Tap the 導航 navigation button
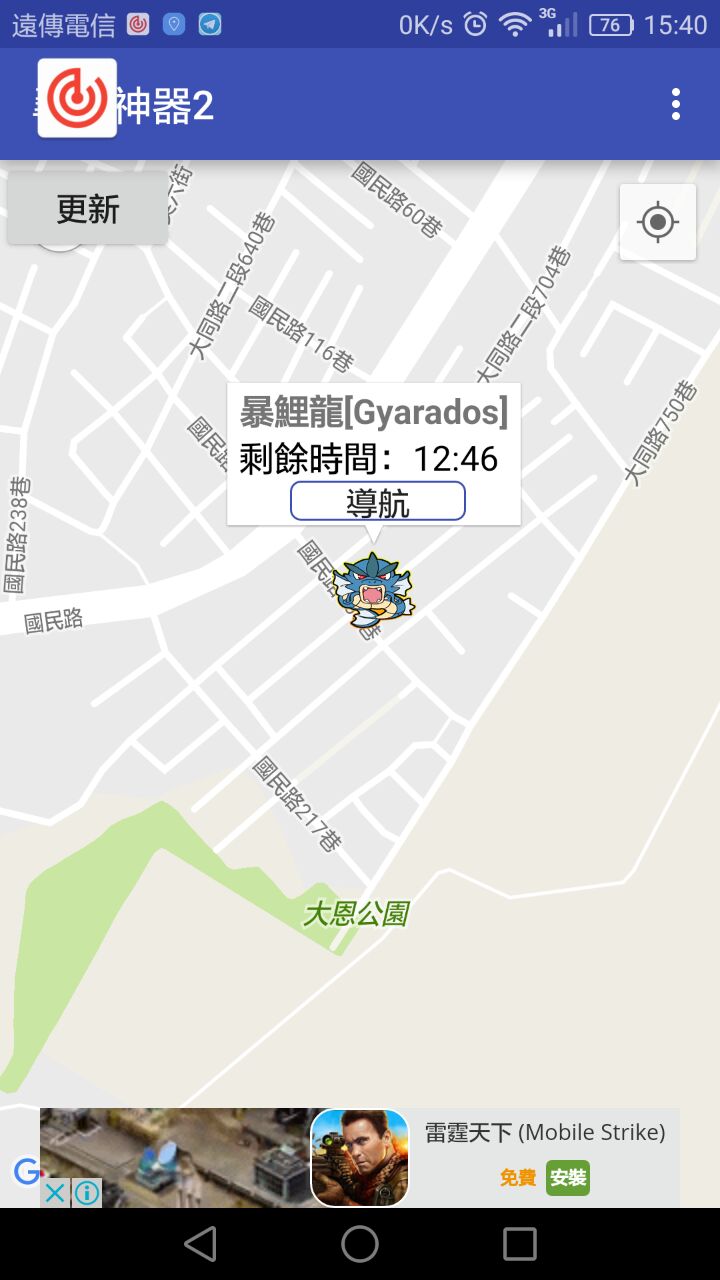The width and height of the screenshot is (720, 1280). tap(378, 501)
